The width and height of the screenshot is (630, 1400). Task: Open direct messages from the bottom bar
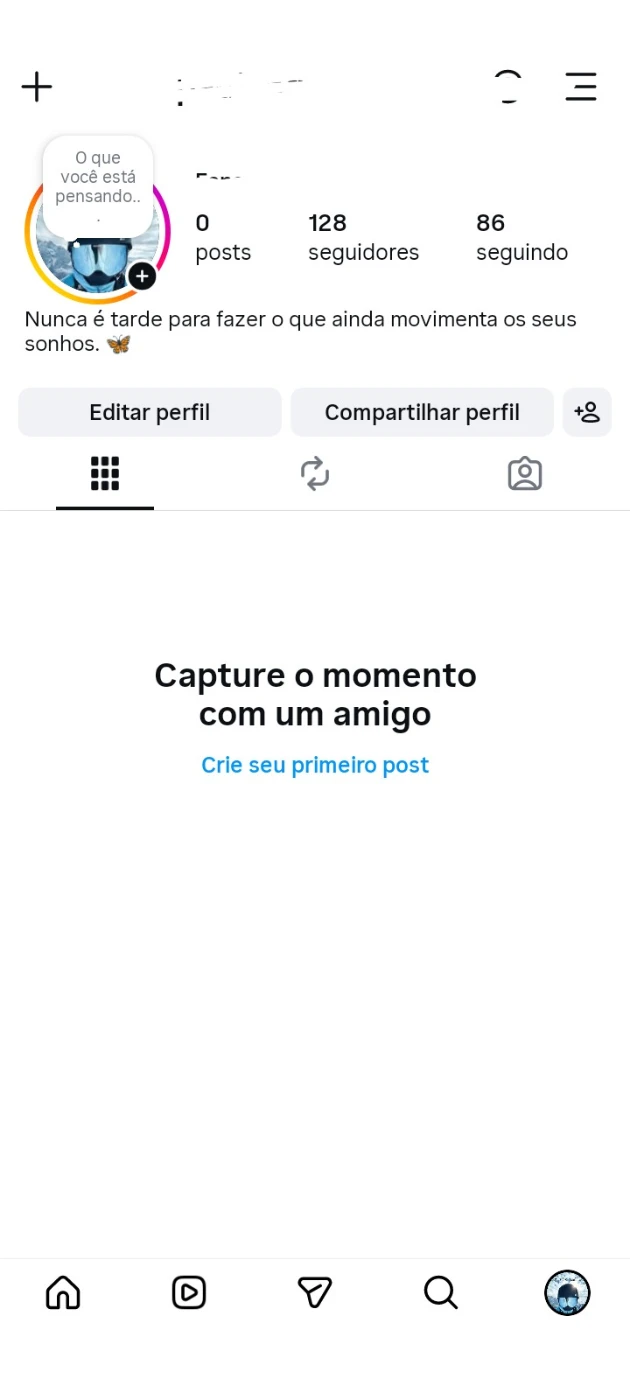click(315, 1292)
